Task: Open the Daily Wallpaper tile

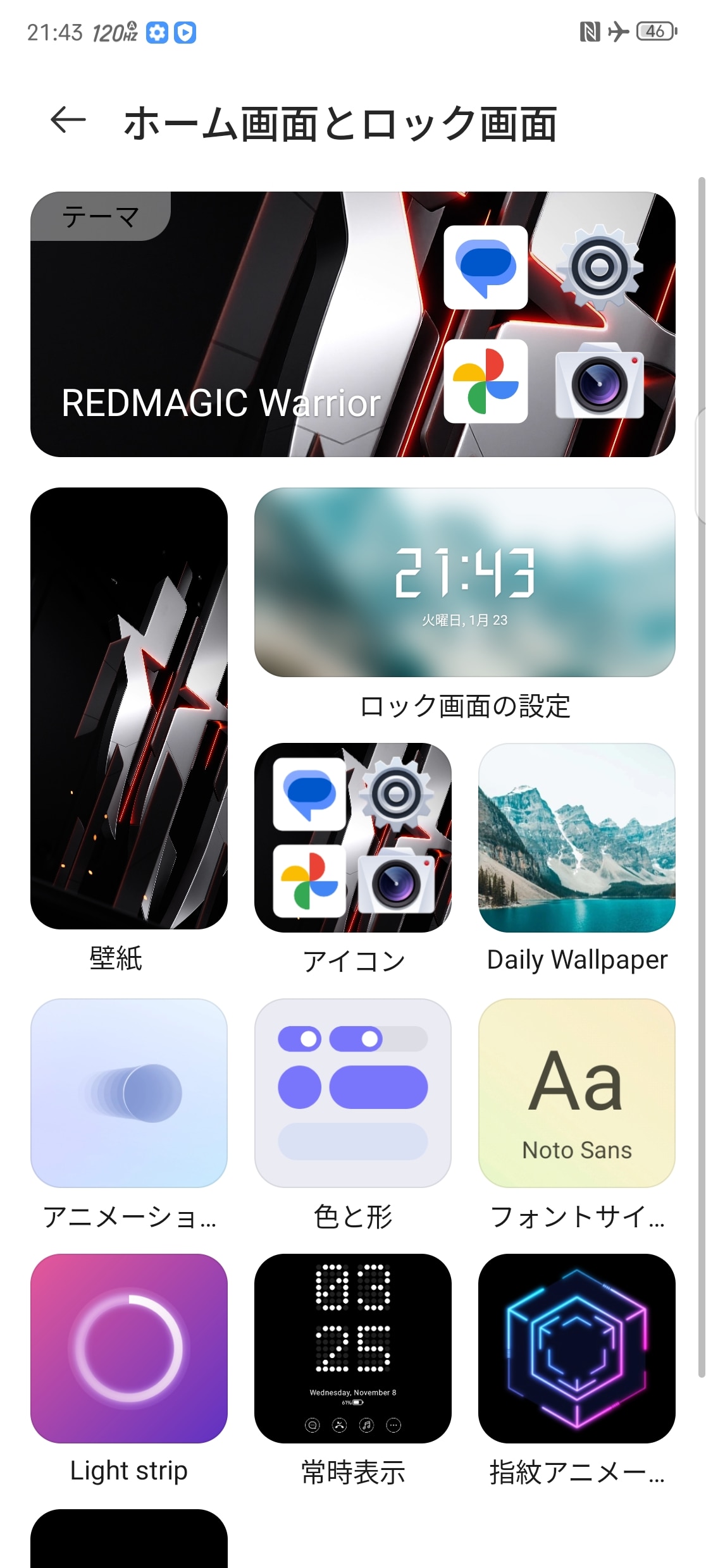Action: [x=576, y=838]
